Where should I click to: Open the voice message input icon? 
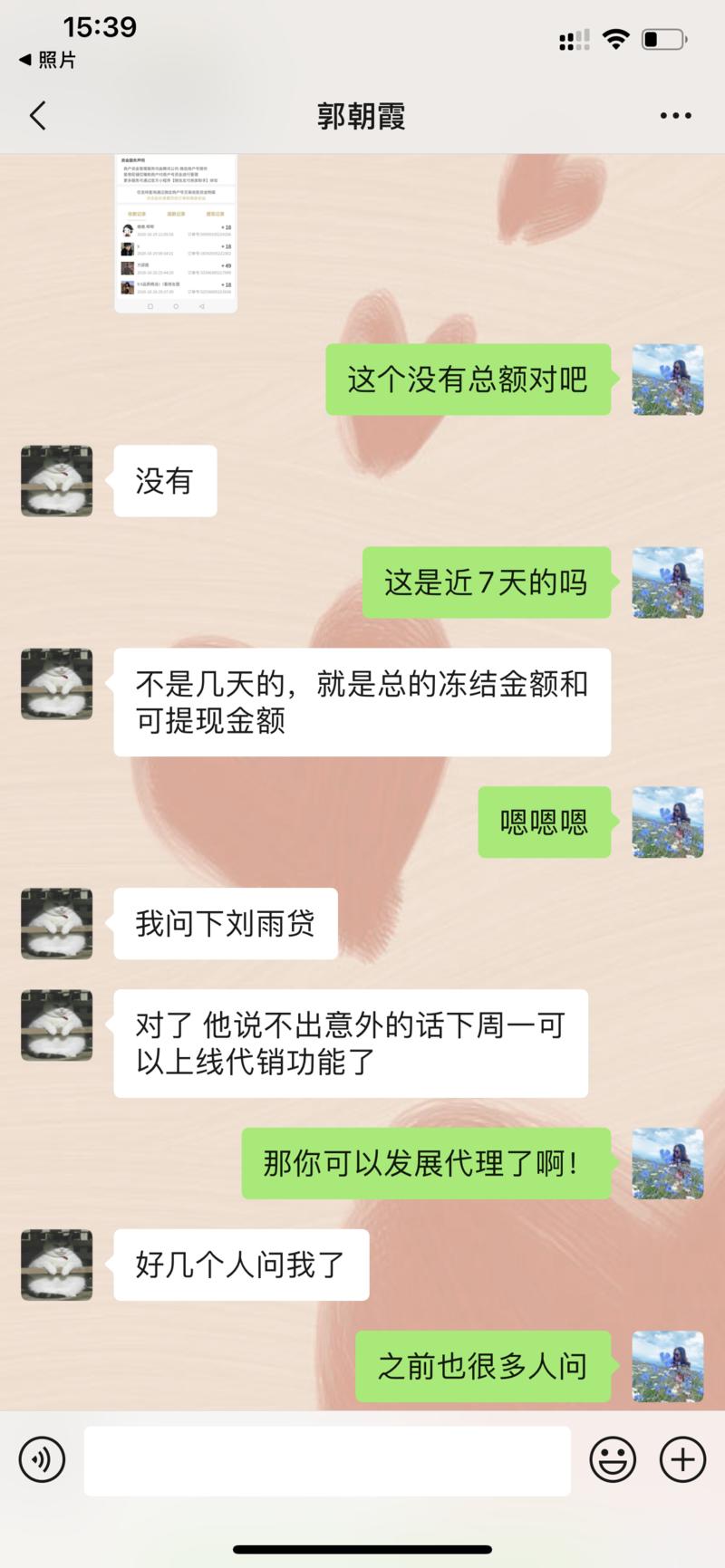pyautogui.click(x=41, y=1459)
